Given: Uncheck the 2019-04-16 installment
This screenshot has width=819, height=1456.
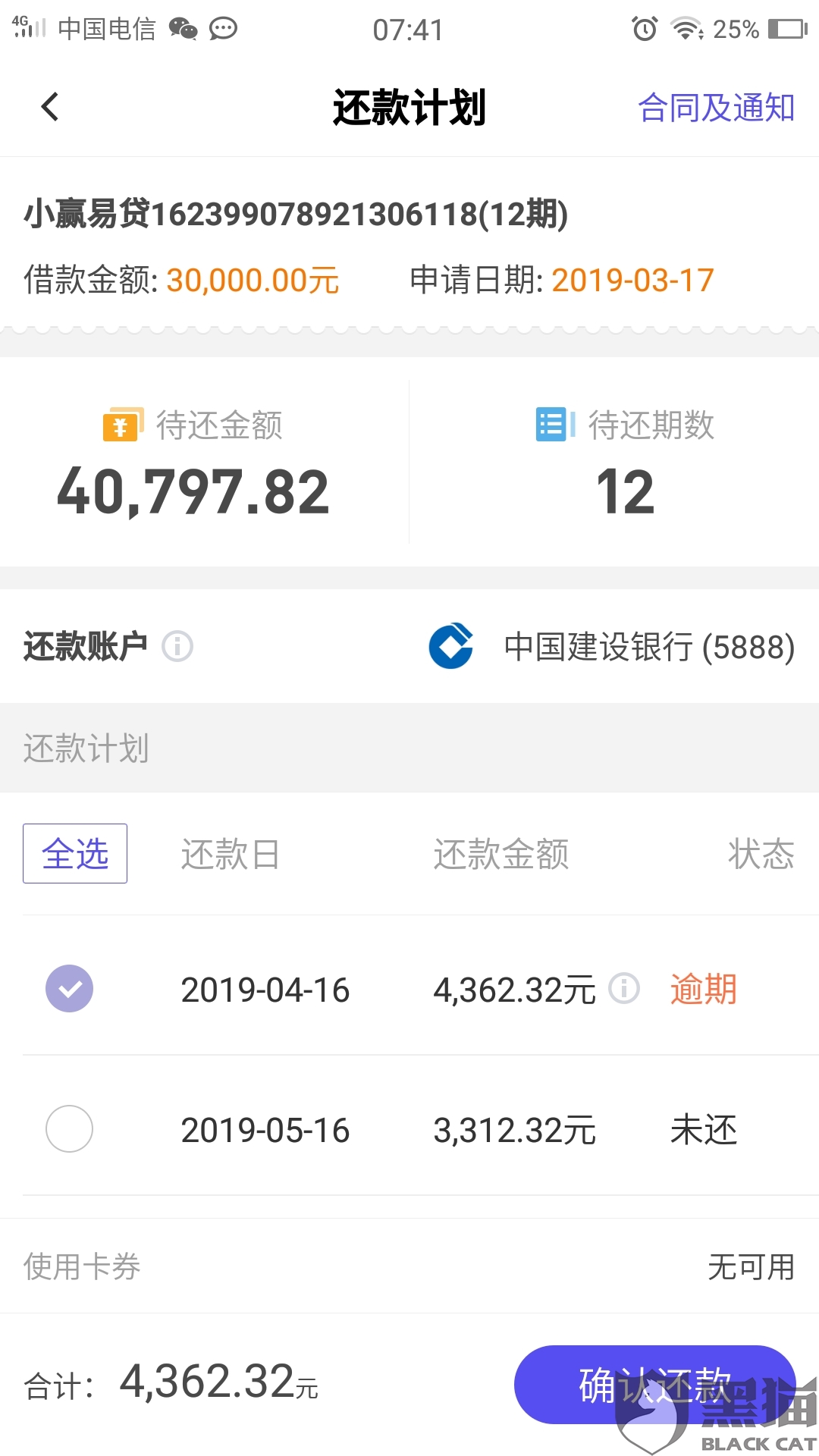Looking at the screenshot, I should 69,989.
